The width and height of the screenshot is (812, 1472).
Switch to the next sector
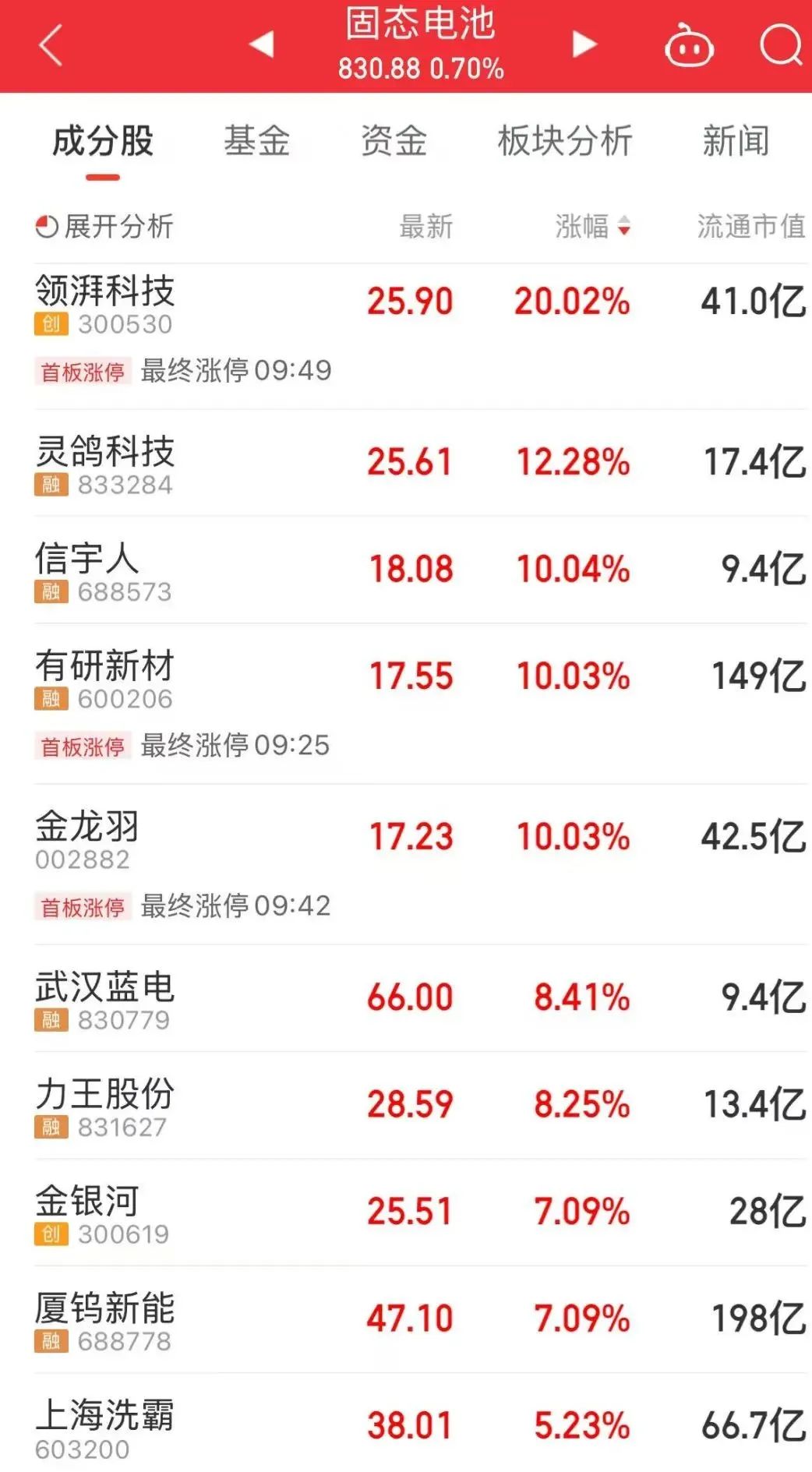point(584,44)
